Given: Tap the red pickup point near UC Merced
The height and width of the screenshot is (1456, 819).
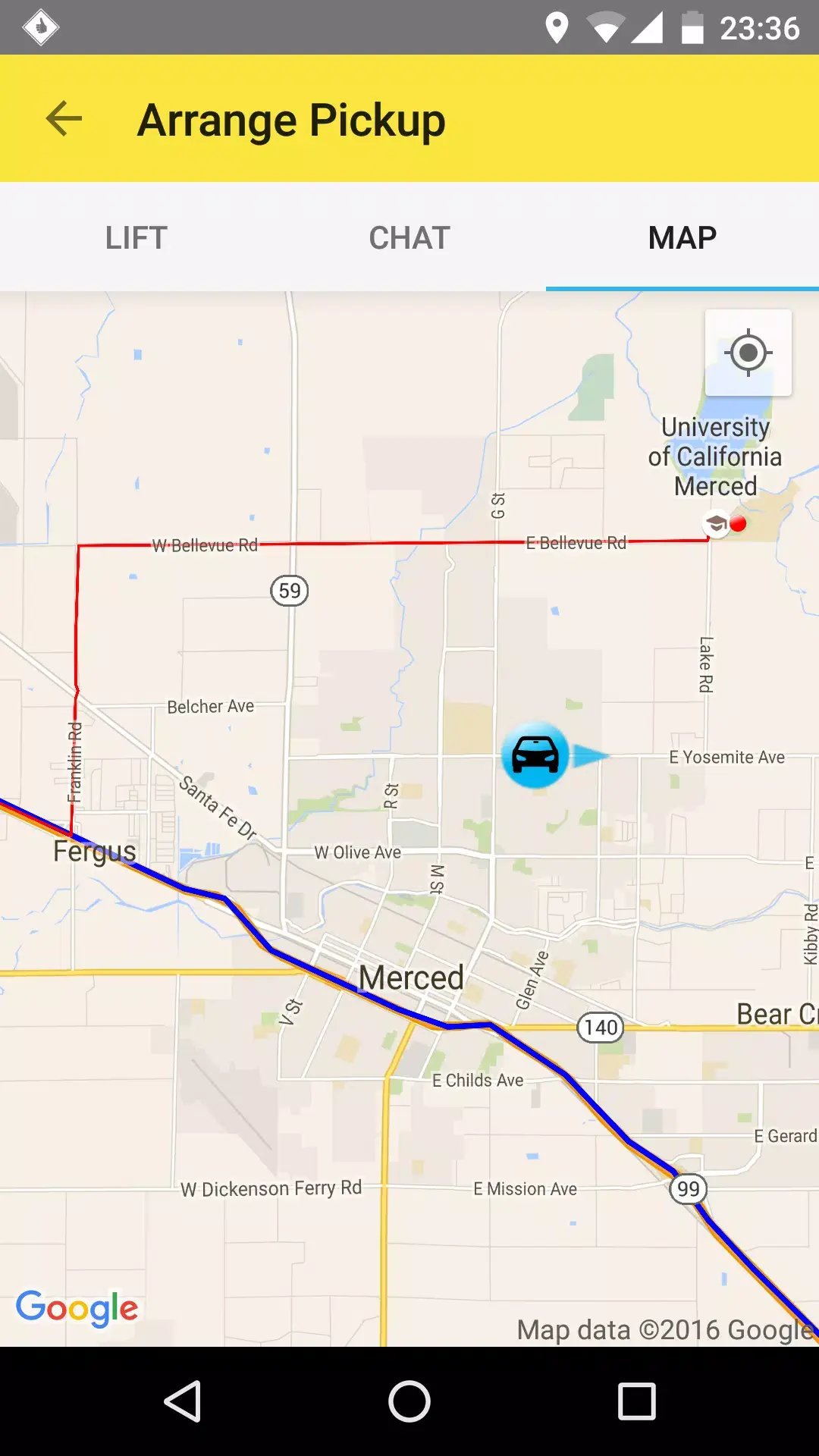Looking at the screenshot, I should pos(737,523).
